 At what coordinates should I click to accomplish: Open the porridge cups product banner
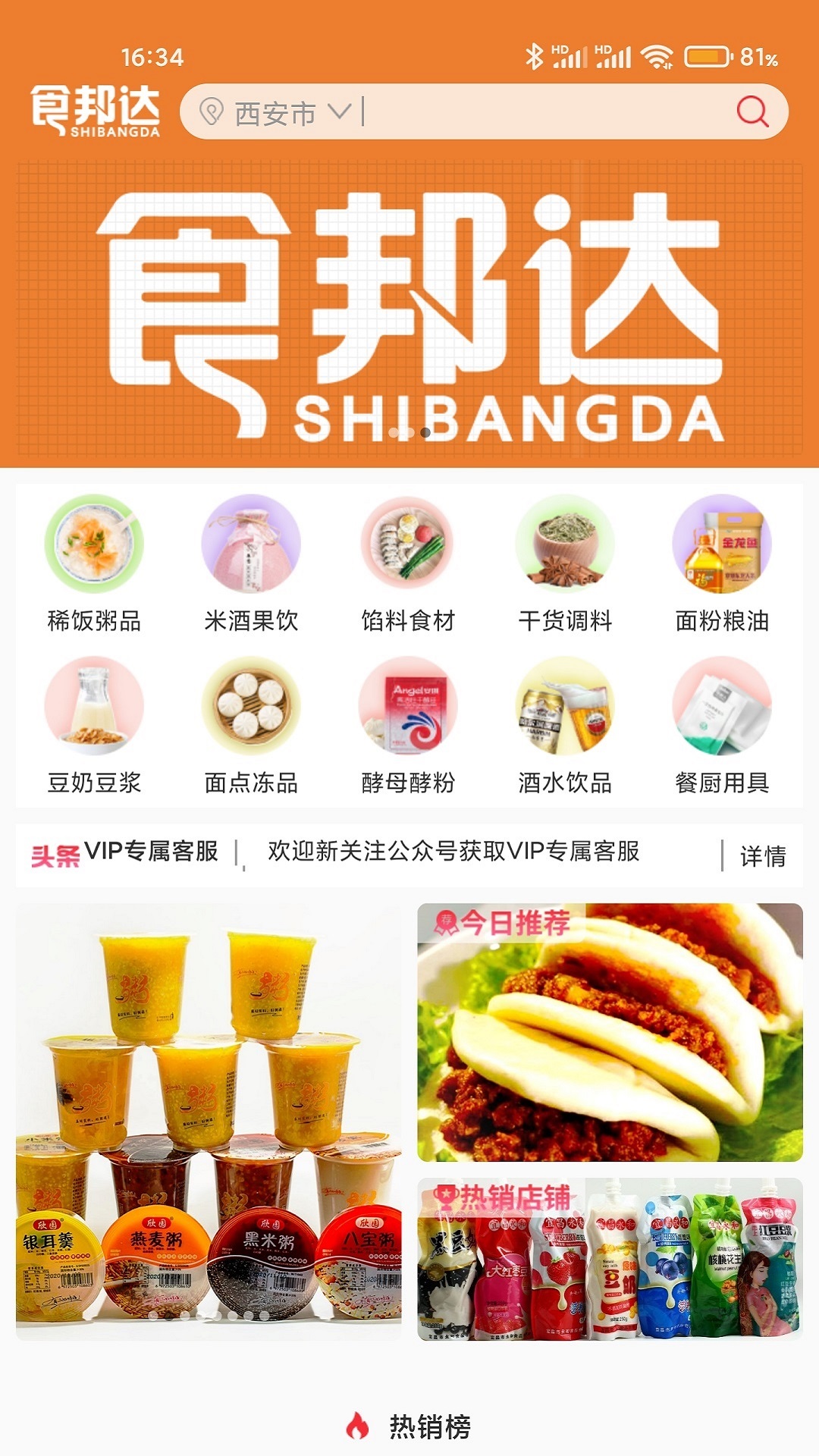[209, 1121]
